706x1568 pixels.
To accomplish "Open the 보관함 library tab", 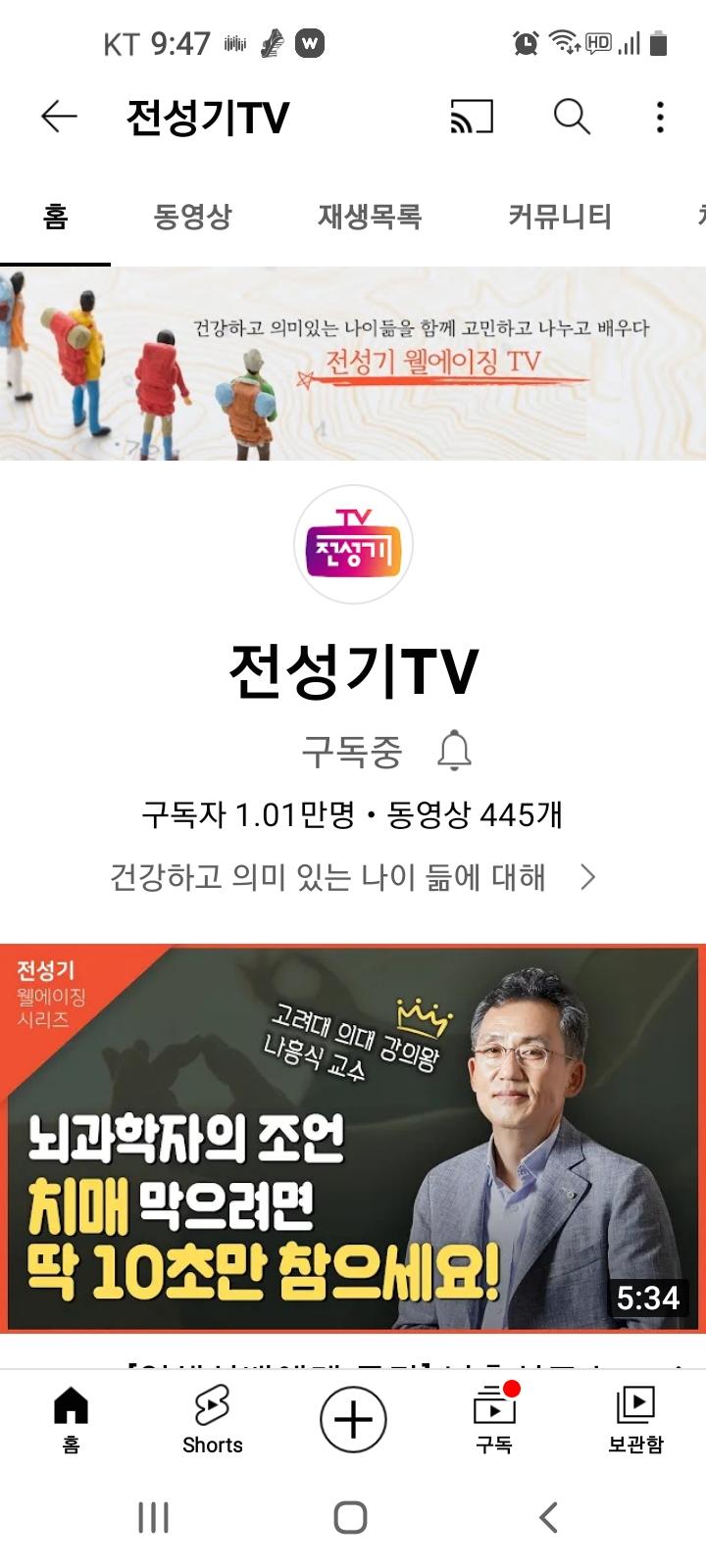I will (x=635, y=1419).
